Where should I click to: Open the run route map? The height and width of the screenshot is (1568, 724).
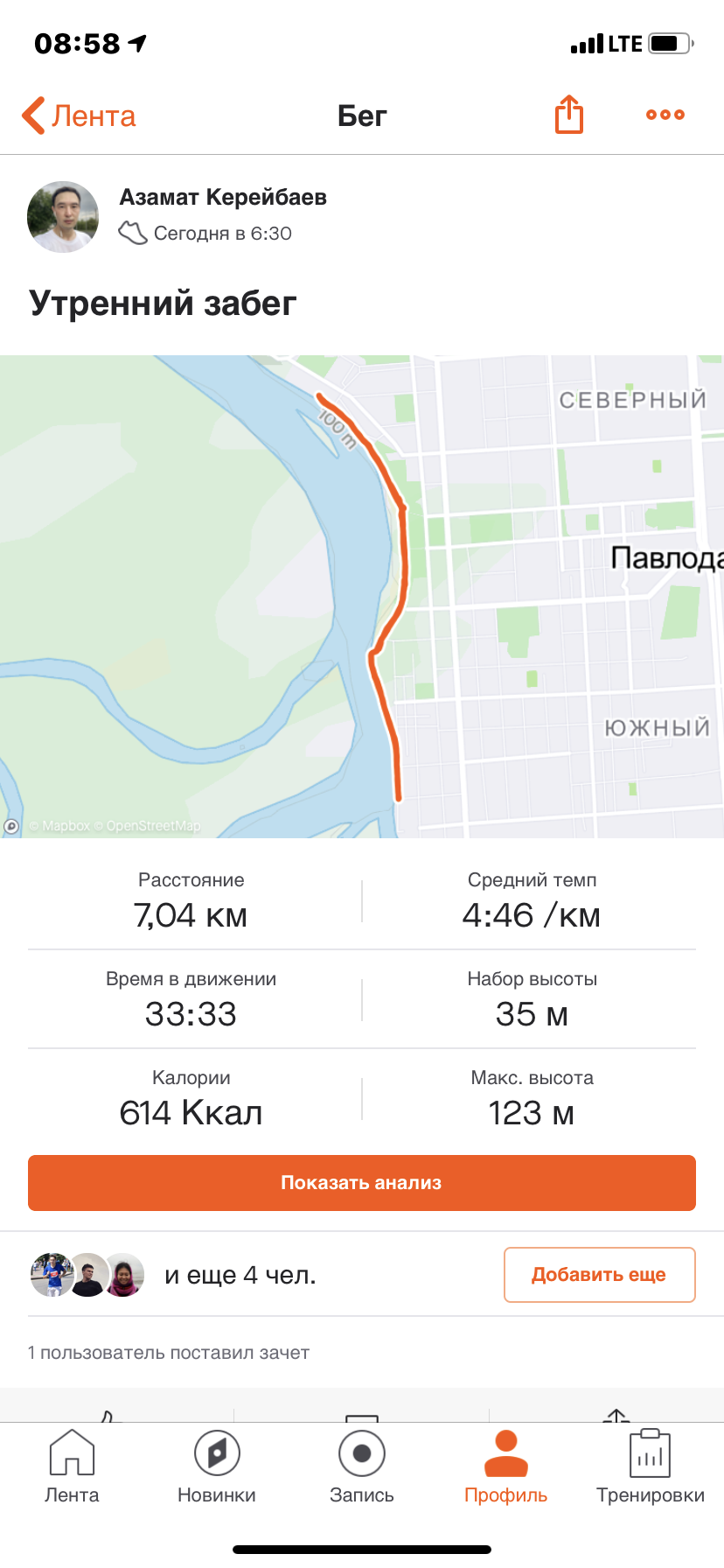pos(362,596)
